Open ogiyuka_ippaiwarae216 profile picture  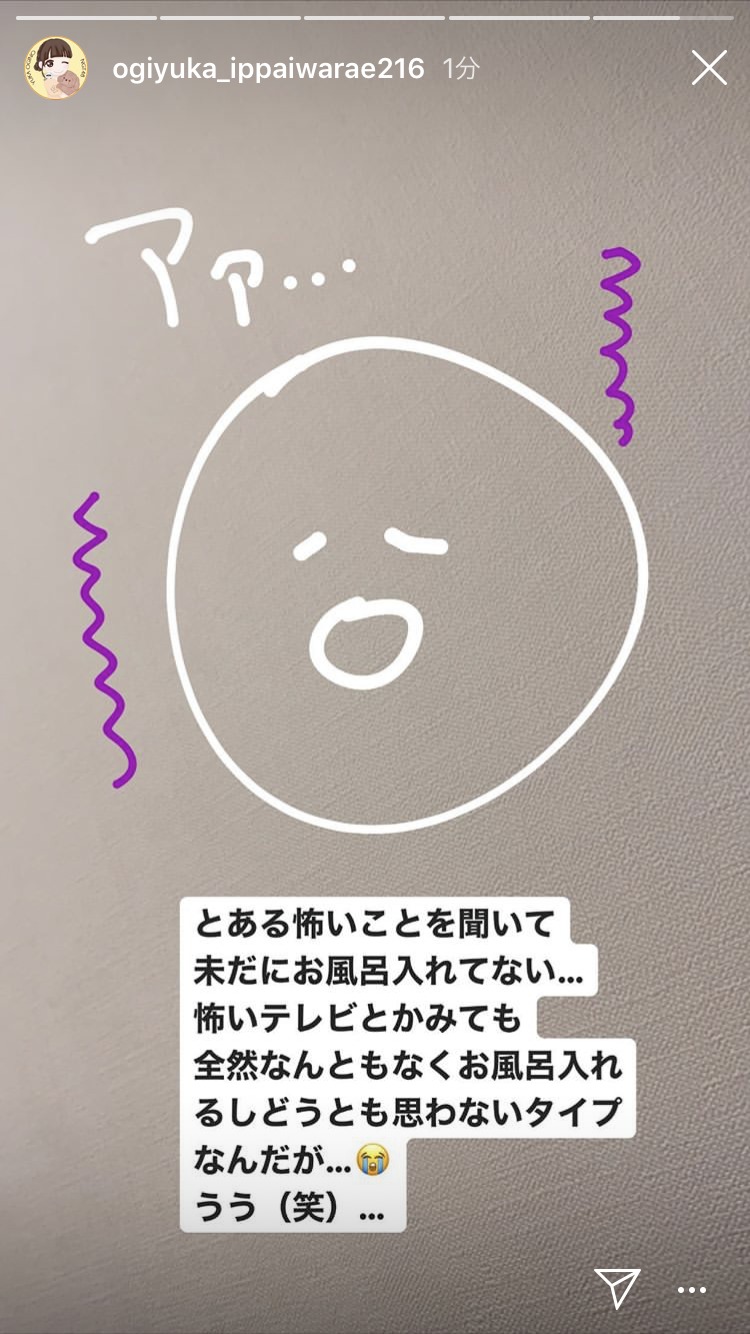point(55,68)
